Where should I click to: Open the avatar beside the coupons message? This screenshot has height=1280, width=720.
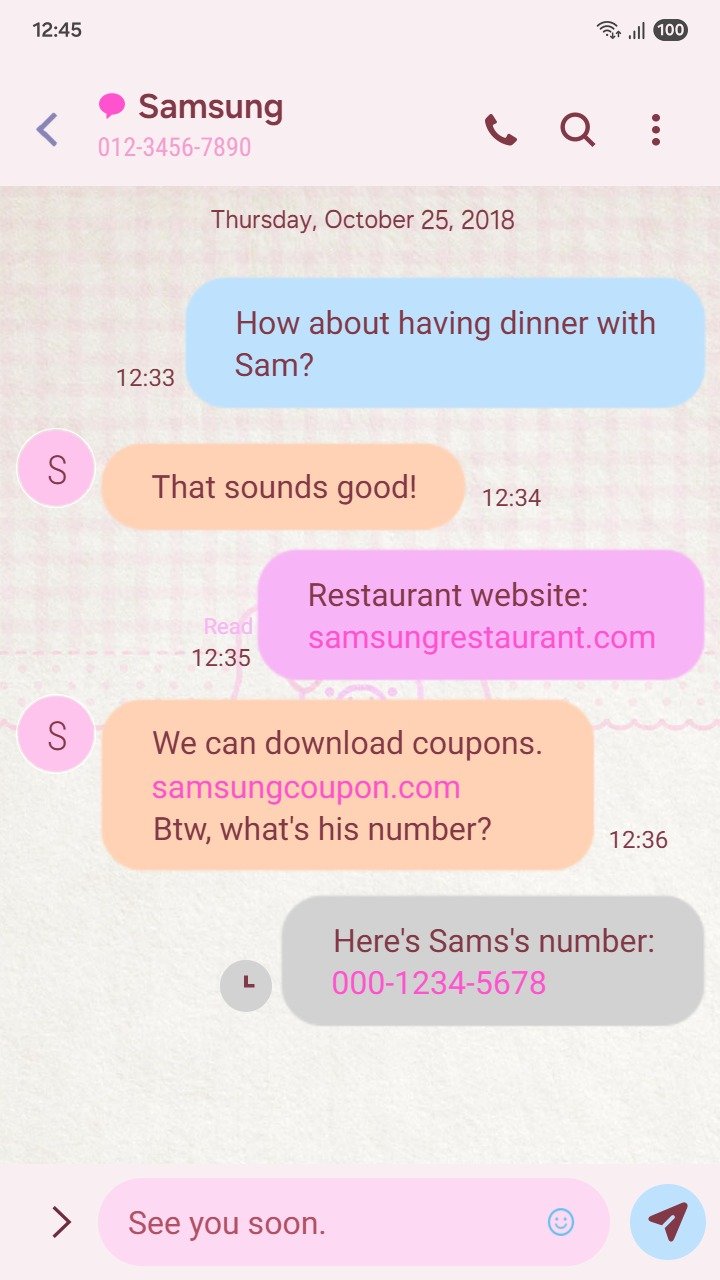point(56,735)
